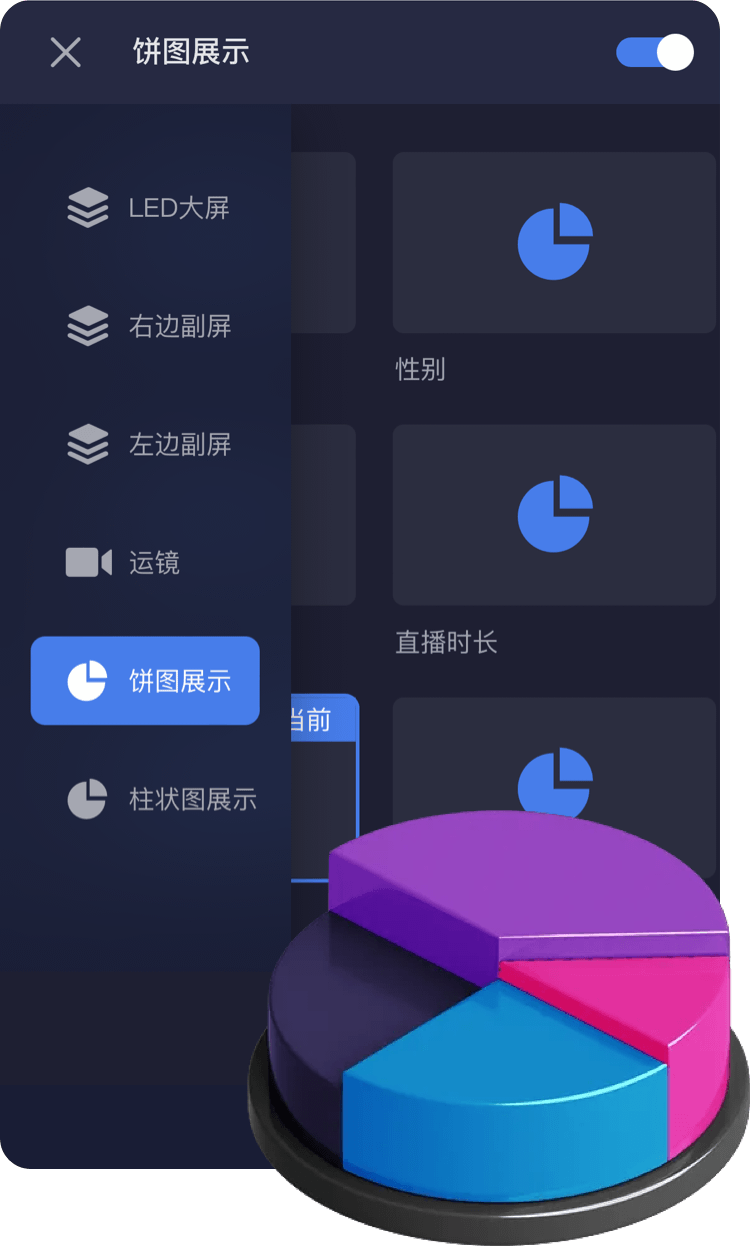Click the pie chart icon in the bottom card
Image resolution: width=750 pixels, height=1246 pixels.
pyautogui.click(x=557, y=785)
